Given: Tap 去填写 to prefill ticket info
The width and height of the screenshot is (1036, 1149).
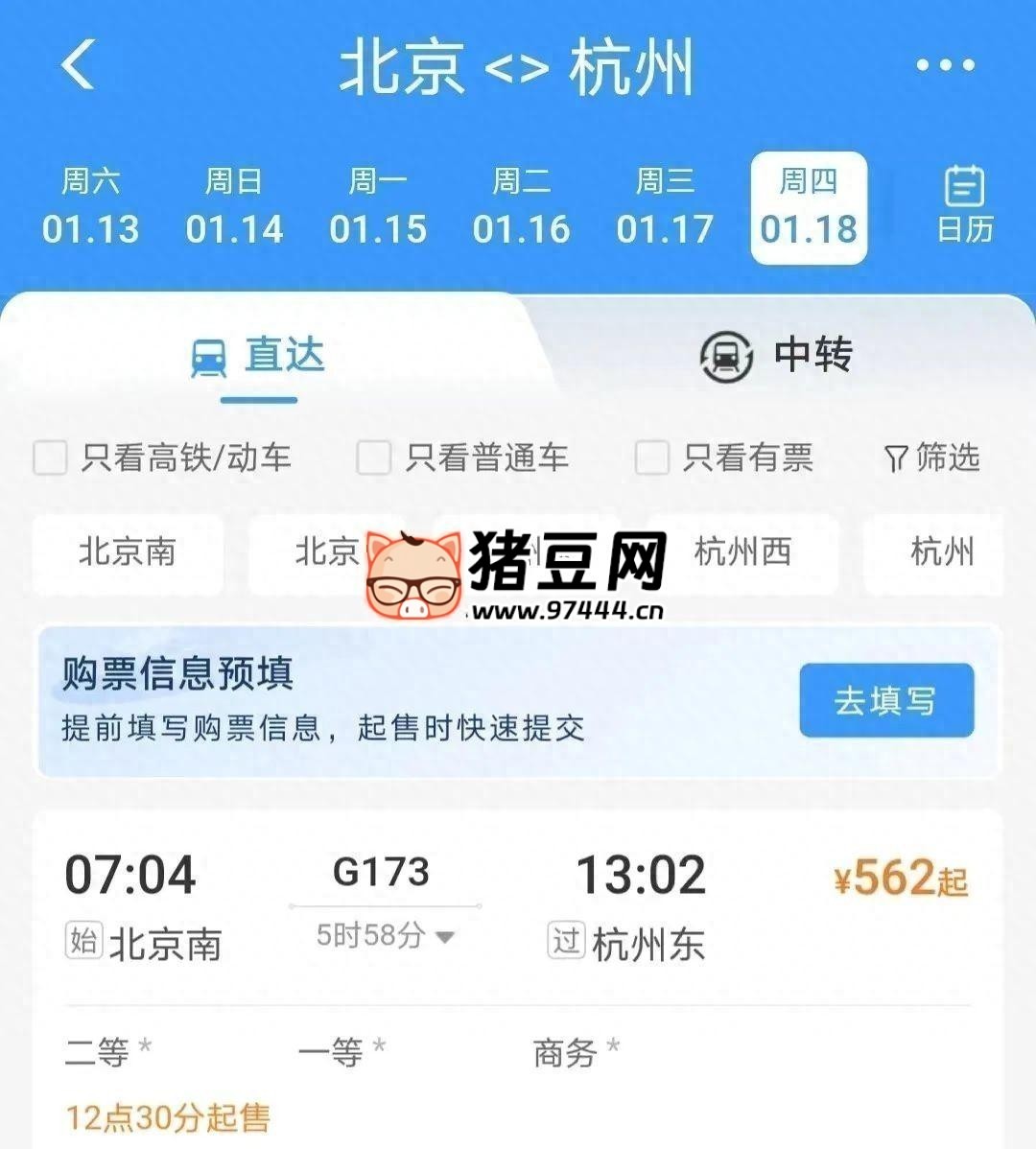Looking at the screenshot, I should click(885, 700).
